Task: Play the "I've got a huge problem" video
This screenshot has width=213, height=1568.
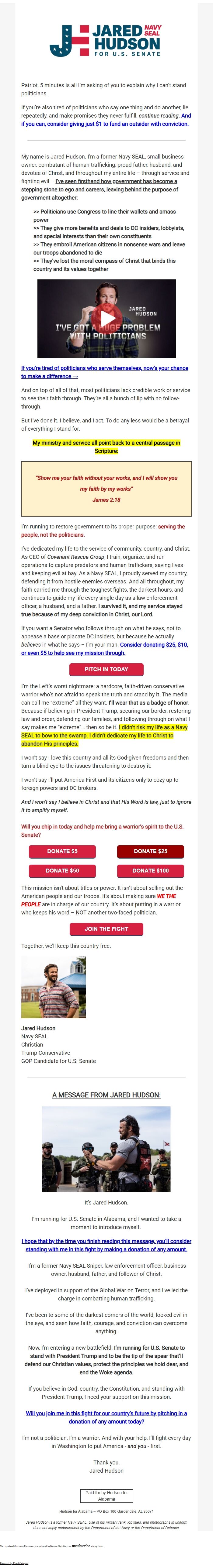Action: point(107,318)
